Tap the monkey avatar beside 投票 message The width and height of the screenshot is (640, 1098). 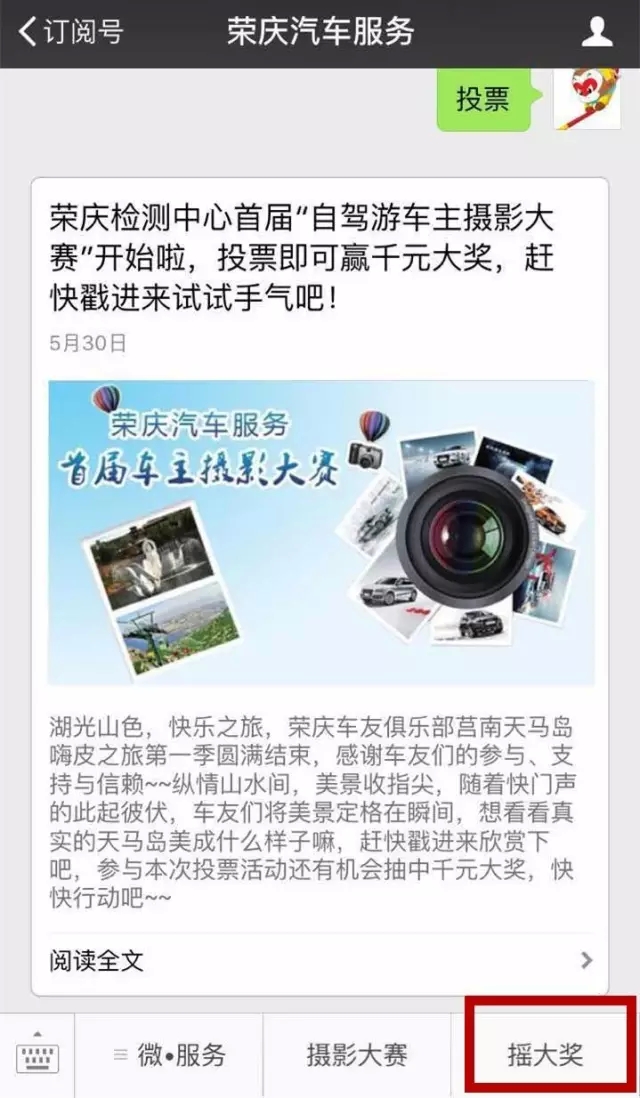pyautogui.click(x=586, y=98)
